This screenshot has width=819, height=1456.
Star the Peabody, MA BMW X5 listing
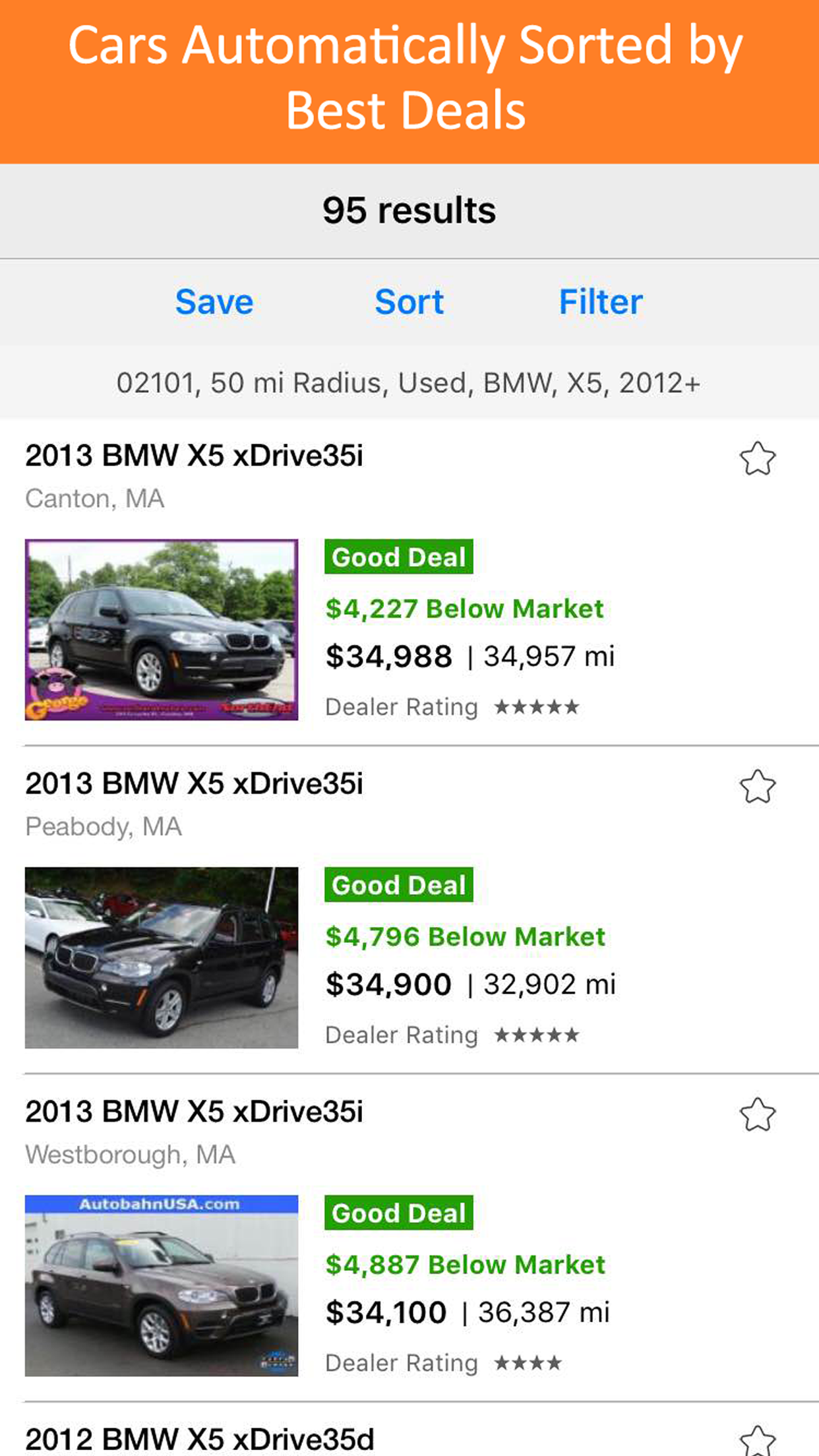tap(758, 786)
